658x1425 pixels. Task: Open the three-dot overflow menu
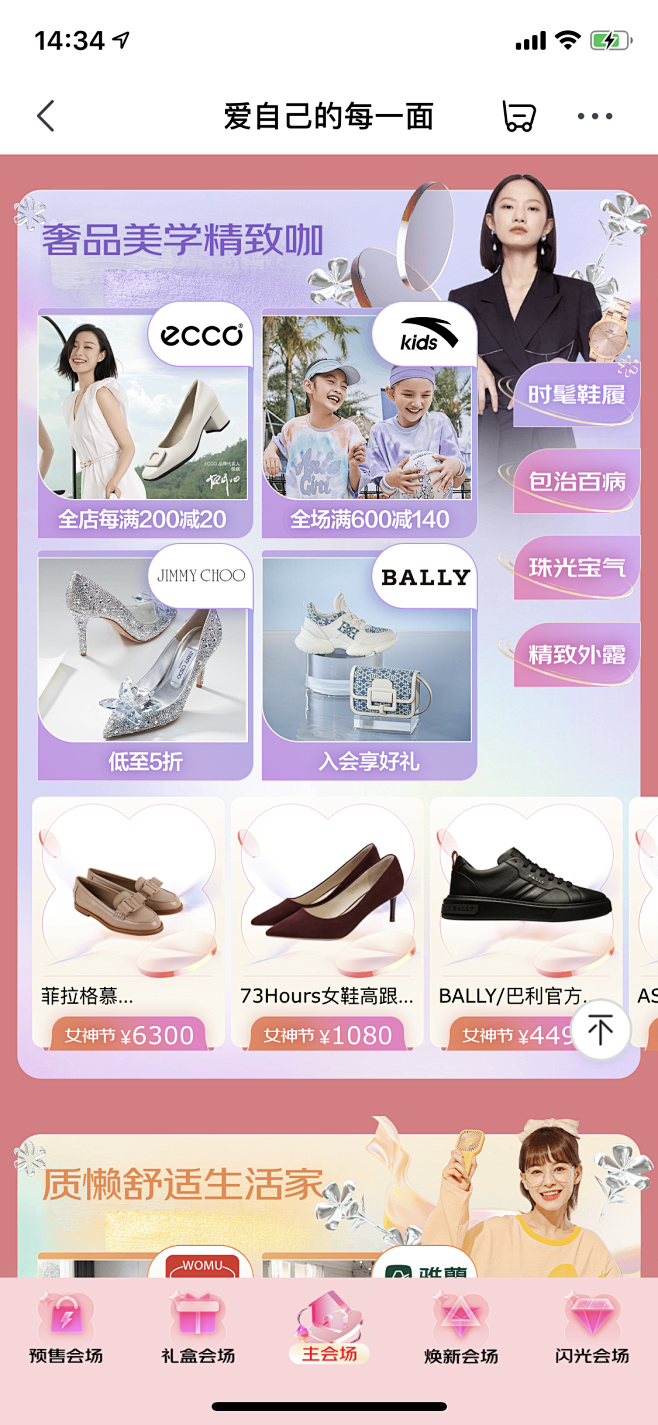click(x=595, y=117)
